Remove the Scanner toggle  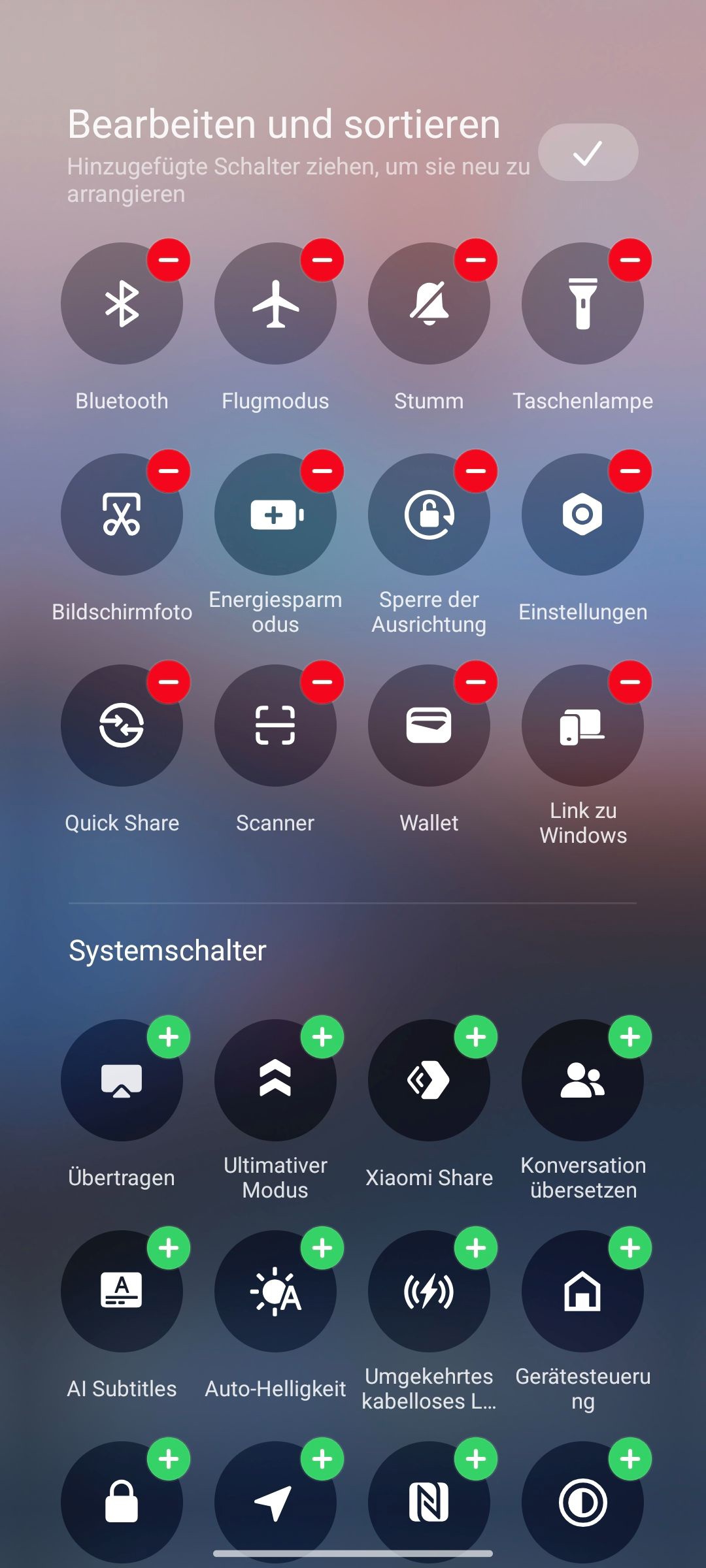point(322,682)
